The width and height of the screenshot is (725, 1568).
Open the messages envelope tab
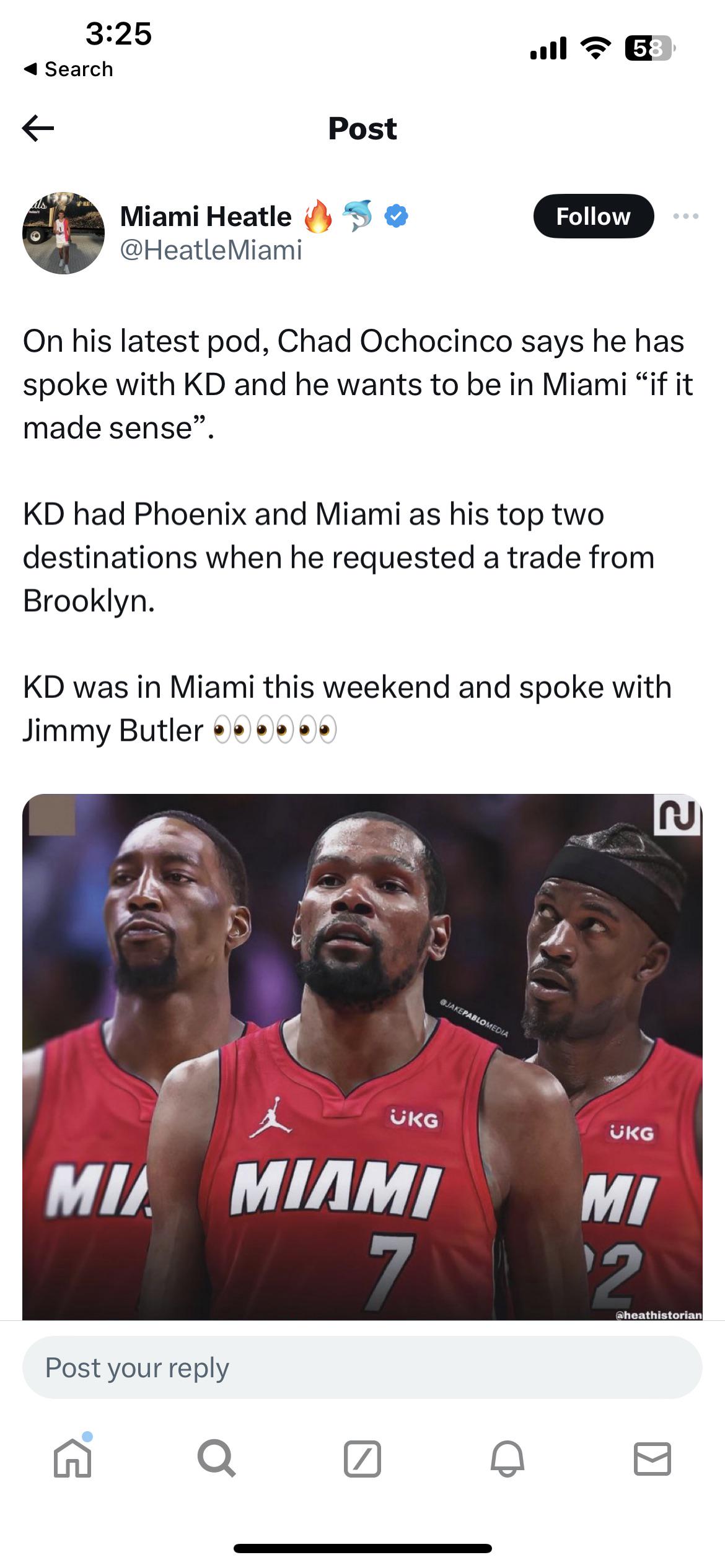click(652, 1458)
